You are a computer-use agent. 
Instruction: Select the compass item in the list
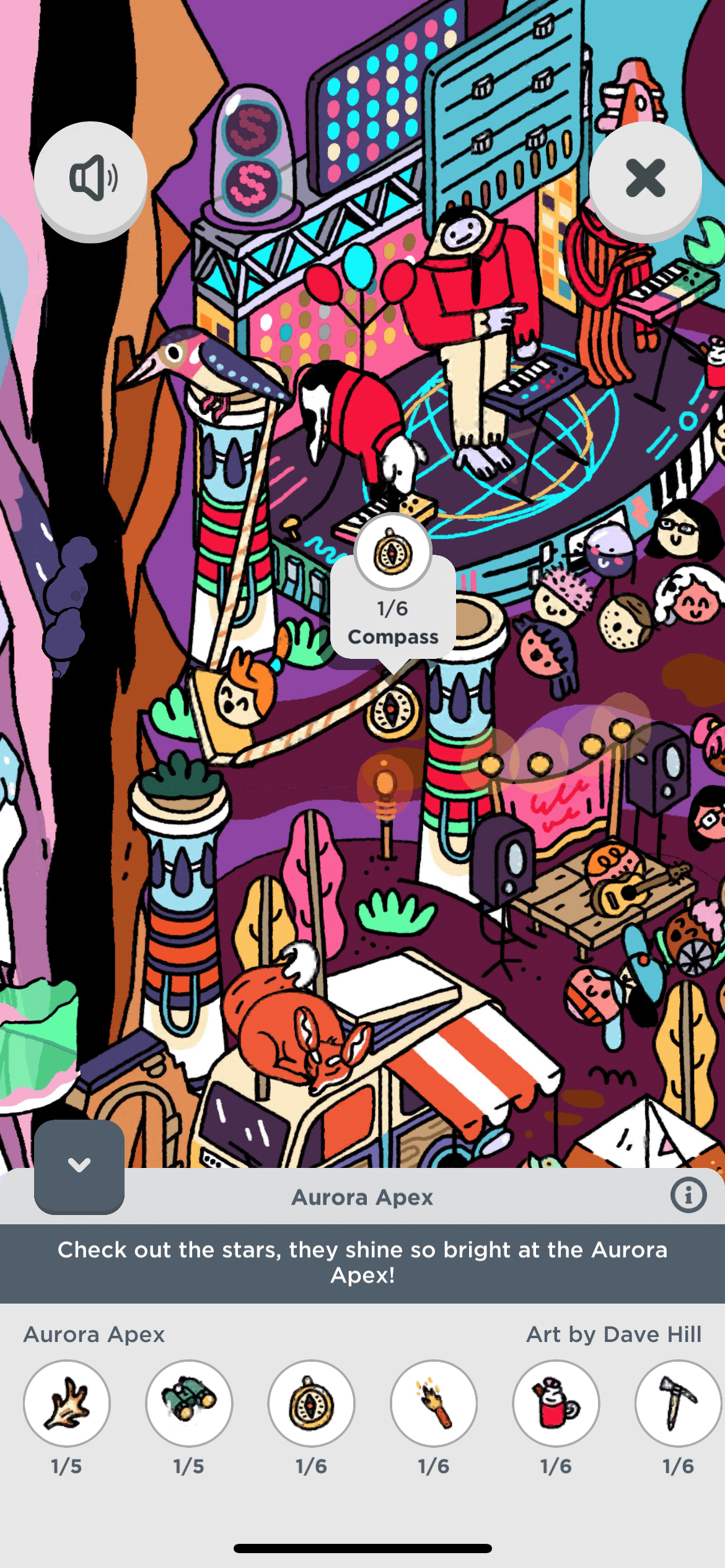[x=311, y=1403]
